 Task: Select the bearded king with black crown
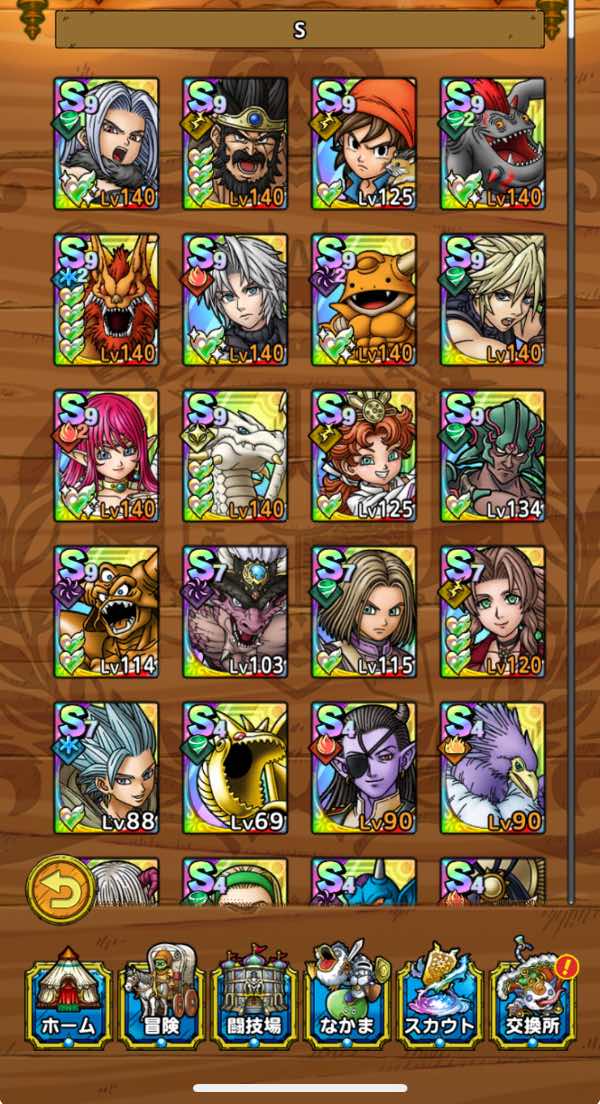[235, 143]
